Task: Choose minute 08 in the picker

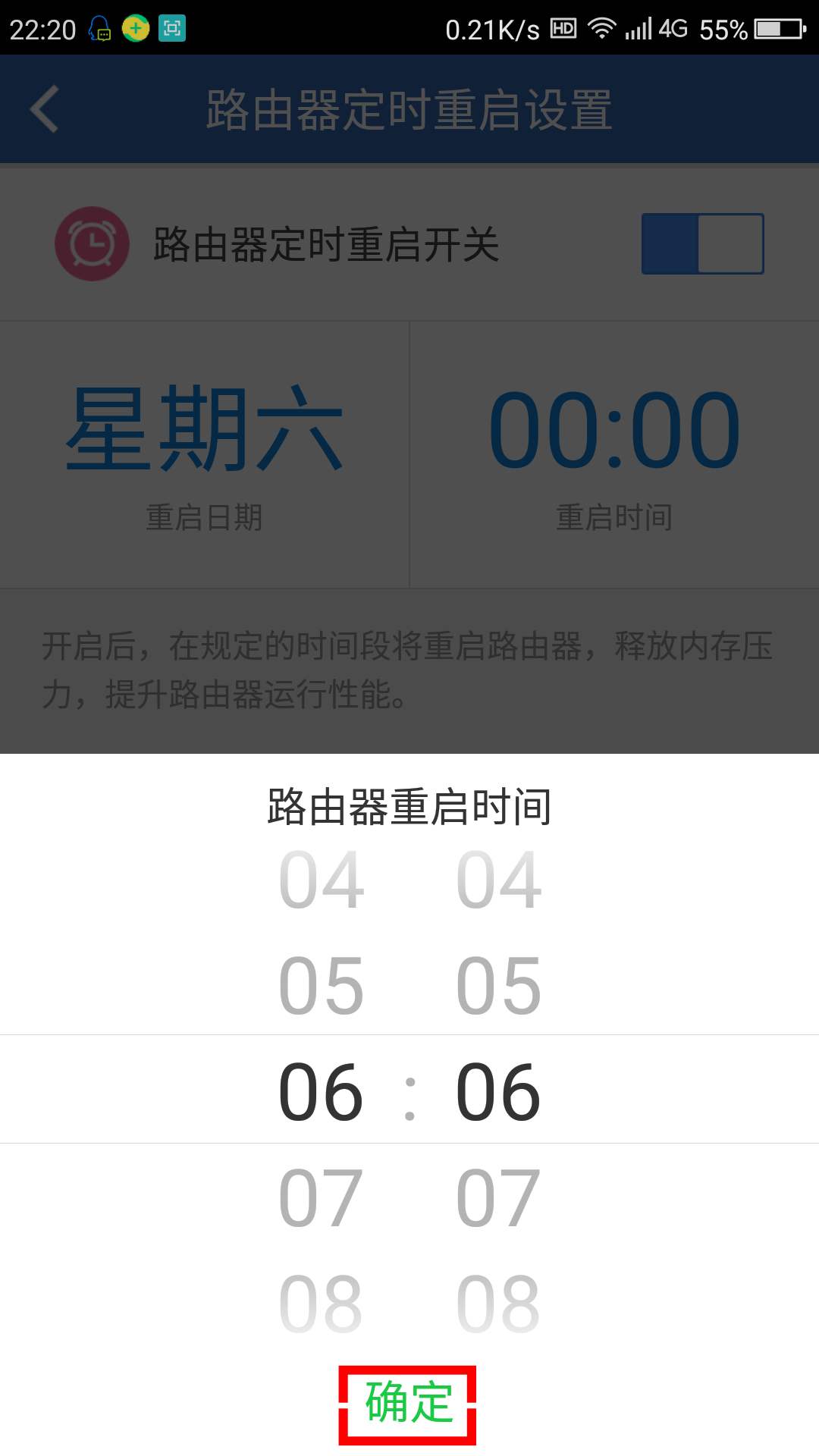Action: tap(498, 1304)
